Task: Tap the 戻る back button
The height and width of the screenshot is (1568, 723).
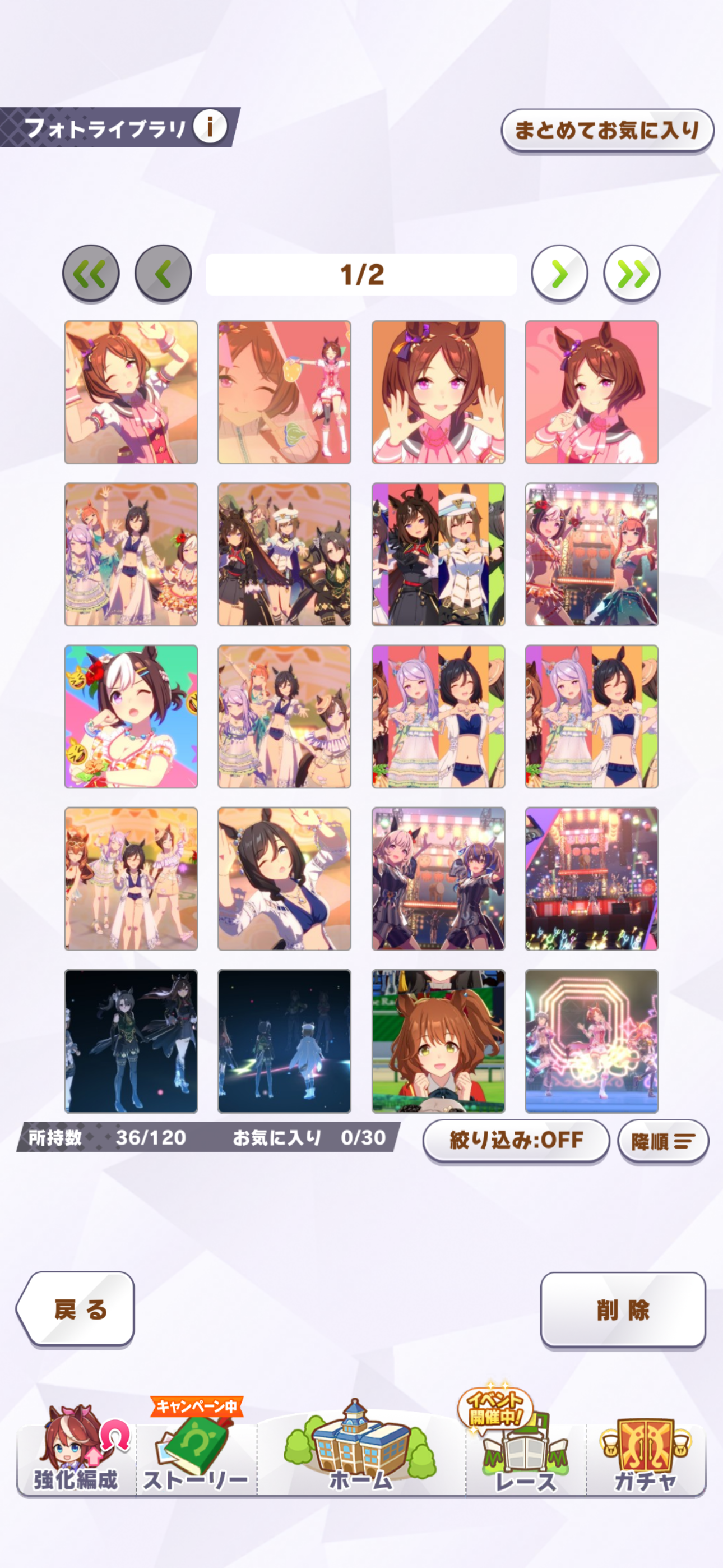Action: [x=77, y=1309]
